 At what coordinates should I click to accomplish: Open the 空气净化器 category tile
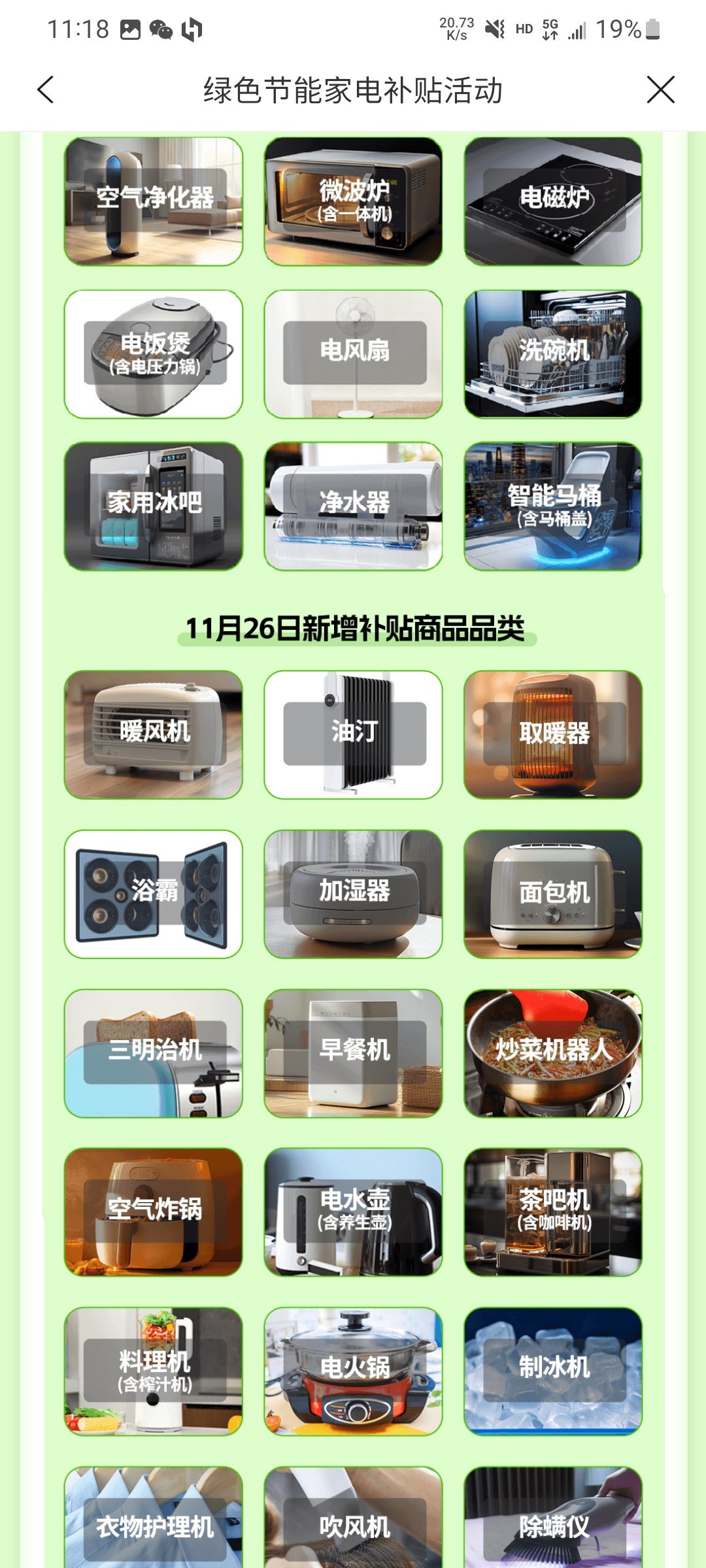click(154, 201)
